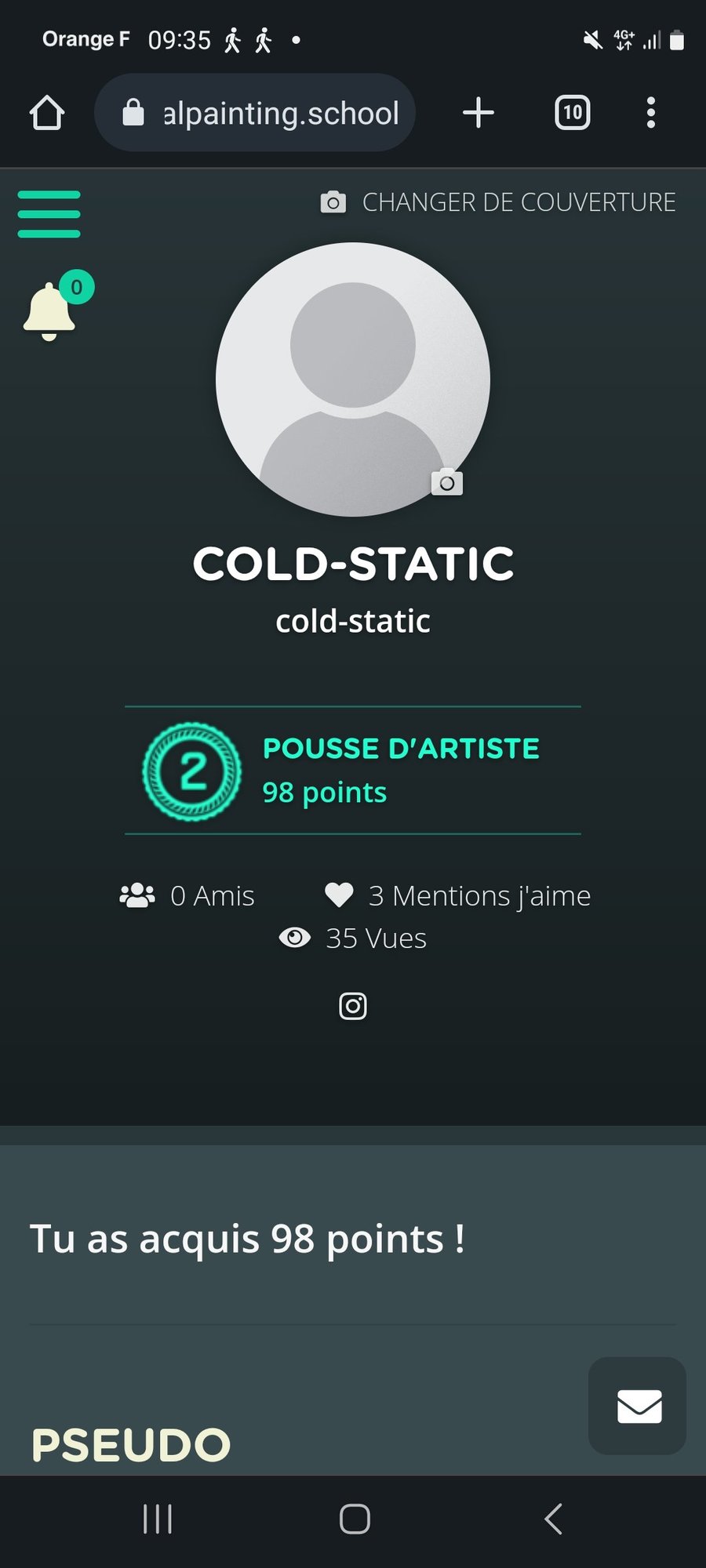Show recent apps from navigation bar
Image resolution: width=706 pixels, height=1568 pixels.
(x=158, y=1519)
